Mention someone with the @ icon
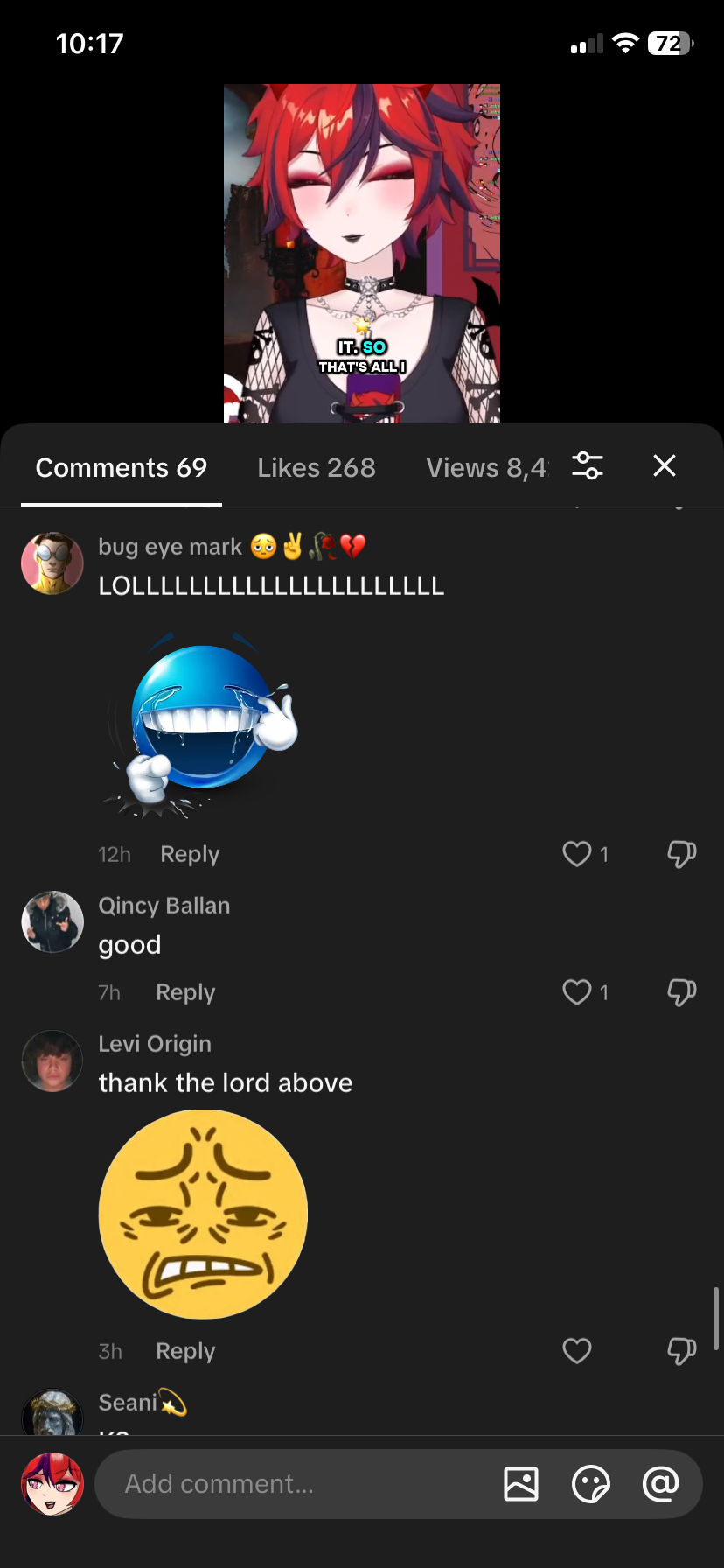The width and height of the screenshot is (724, 1568). (x=661, y=1484)
